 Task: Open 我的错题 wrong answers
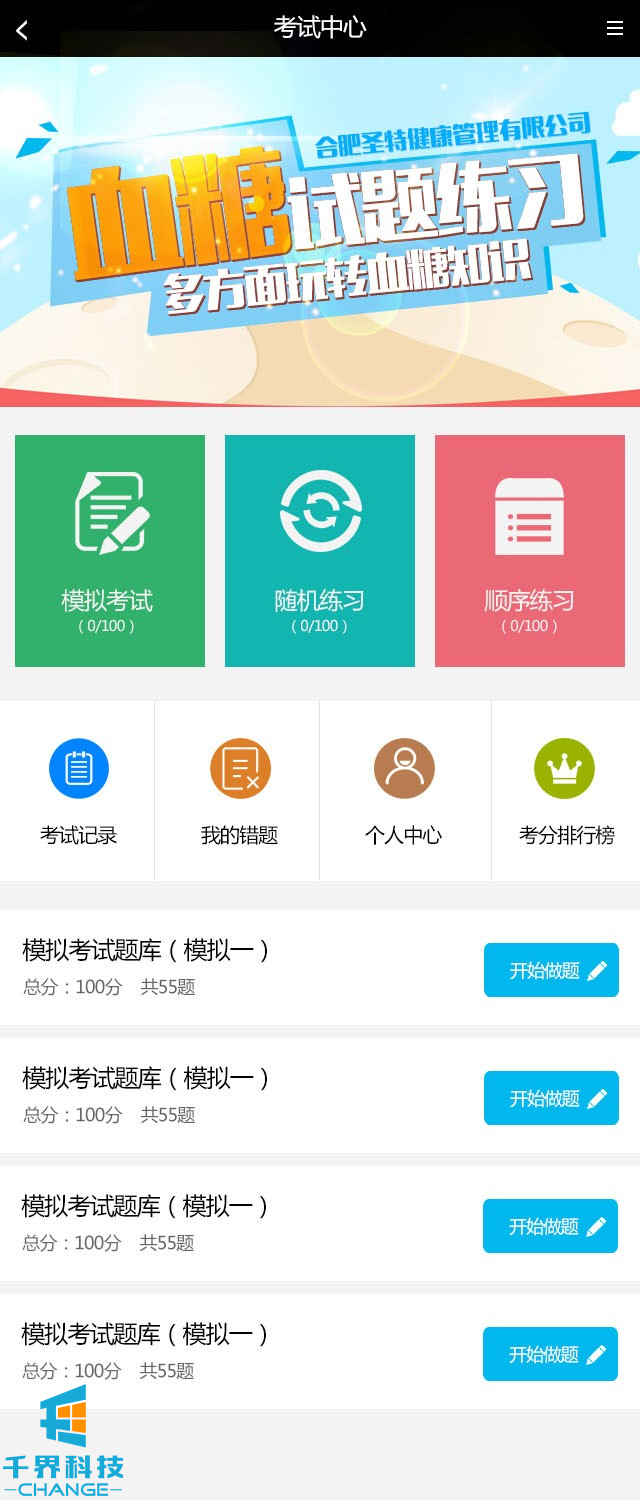tap(239, 790)
